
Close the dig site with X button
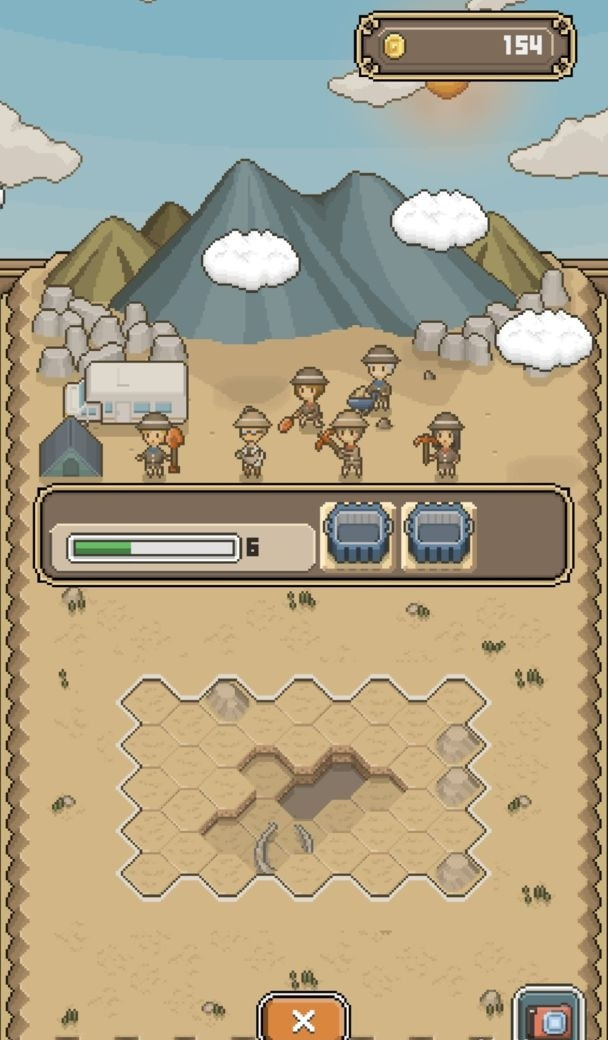tap(303, 1019)
